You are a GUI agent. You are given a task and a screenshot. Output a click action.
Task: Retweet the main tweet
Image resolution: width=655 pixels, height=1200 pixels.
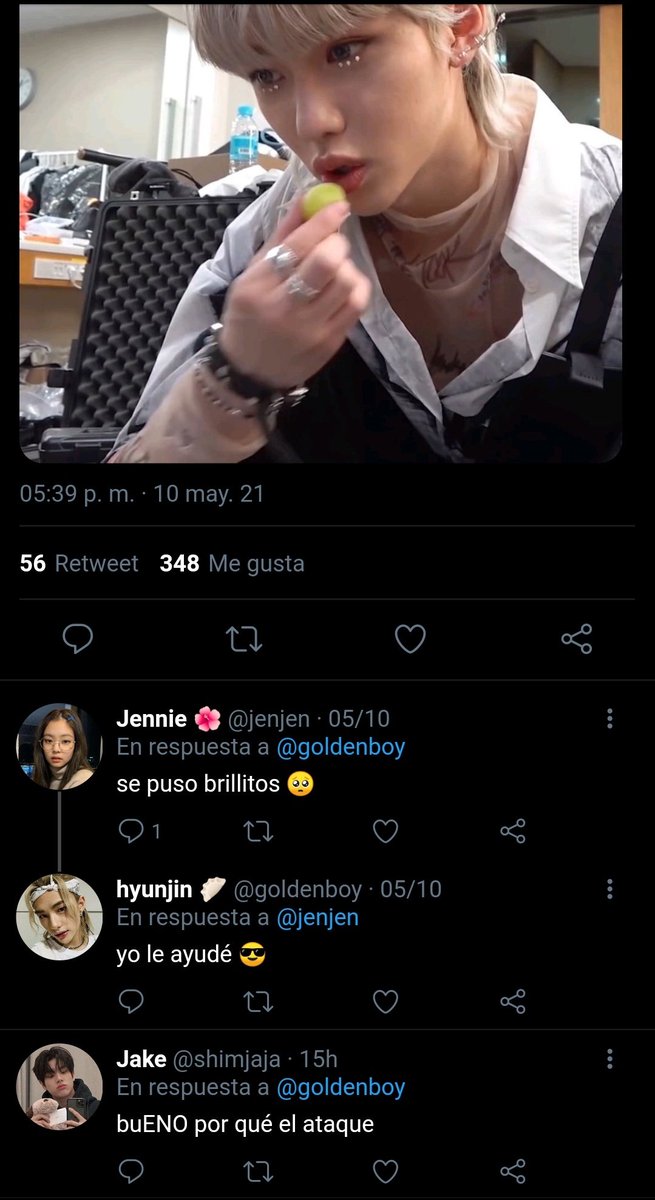244,638
